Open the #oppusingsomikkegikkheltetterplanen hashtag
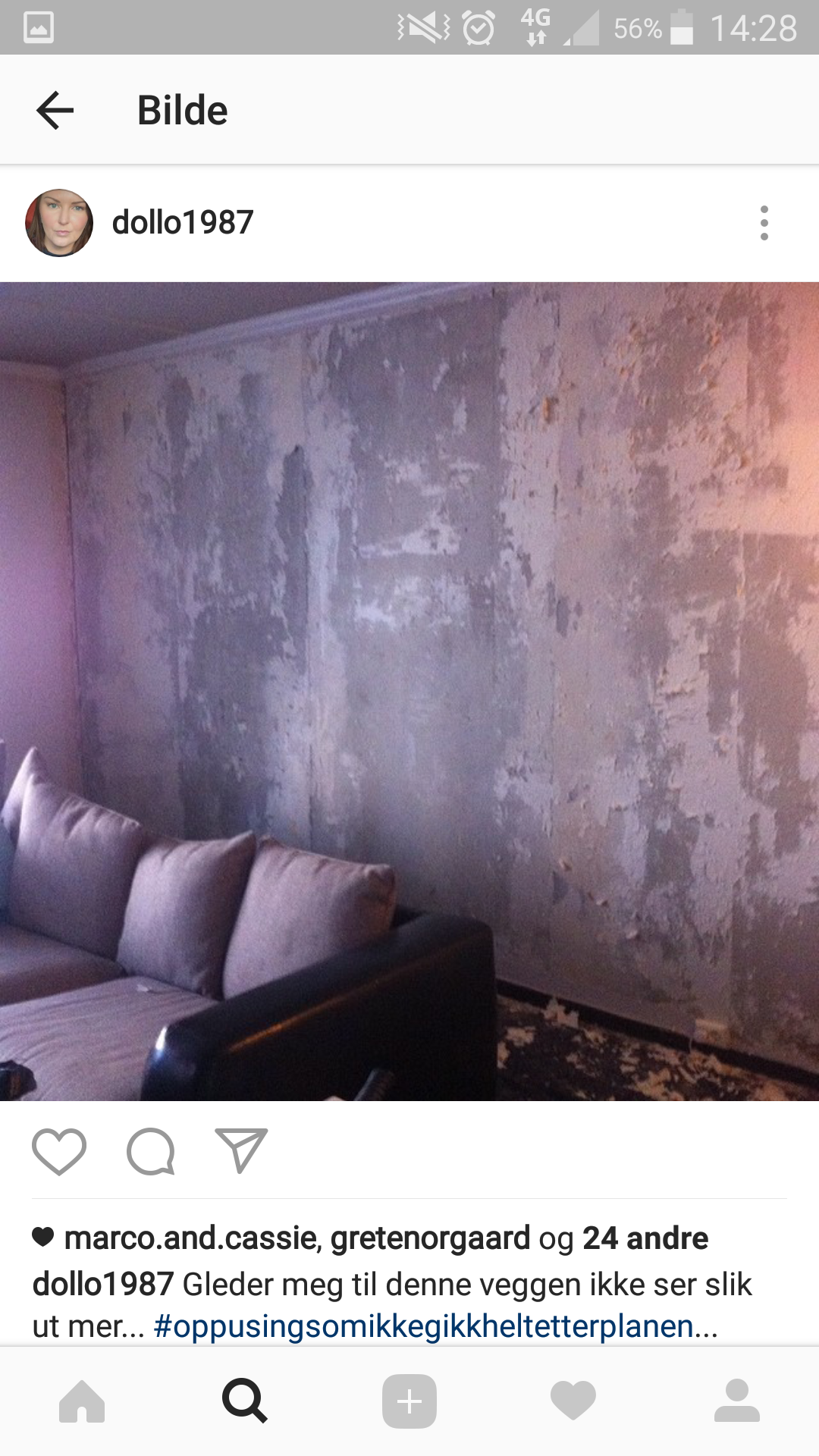 (x=423, y=1326)
